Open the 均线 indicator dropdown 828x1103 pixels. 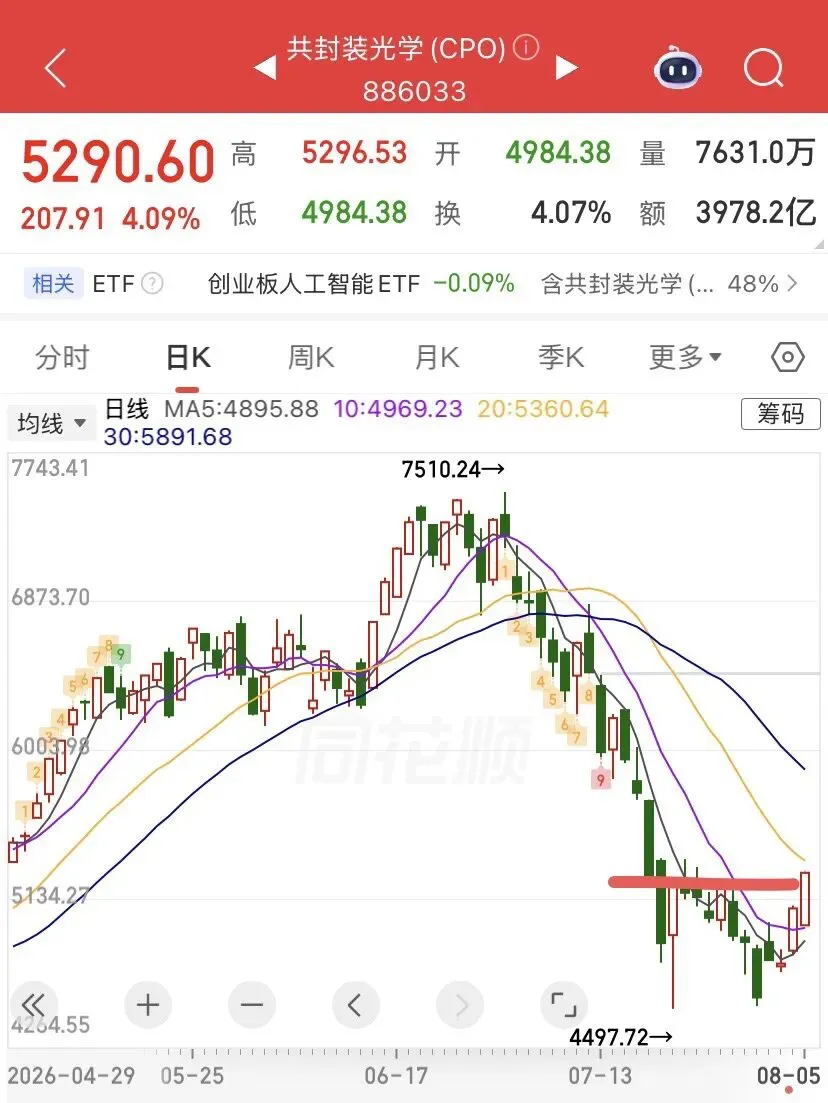pos(51,423)
